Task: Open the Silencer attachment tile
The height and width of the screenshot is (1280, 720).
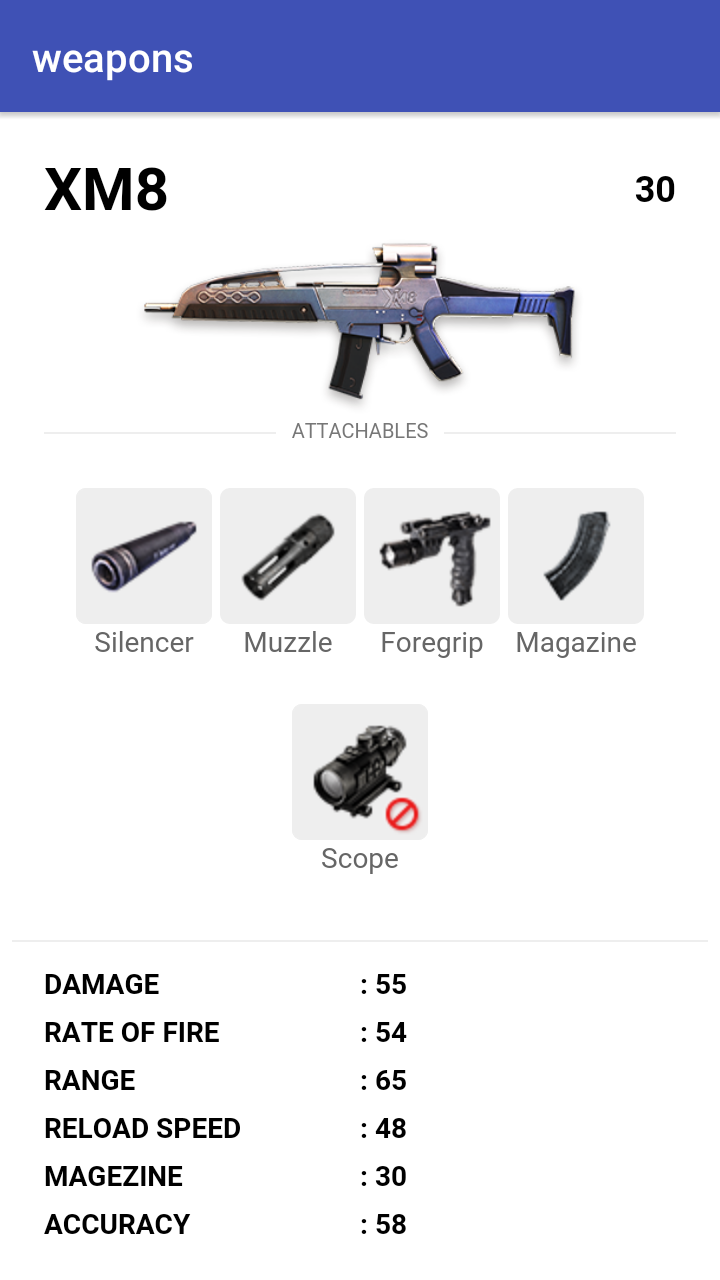Action: click(x=144, y=556)
